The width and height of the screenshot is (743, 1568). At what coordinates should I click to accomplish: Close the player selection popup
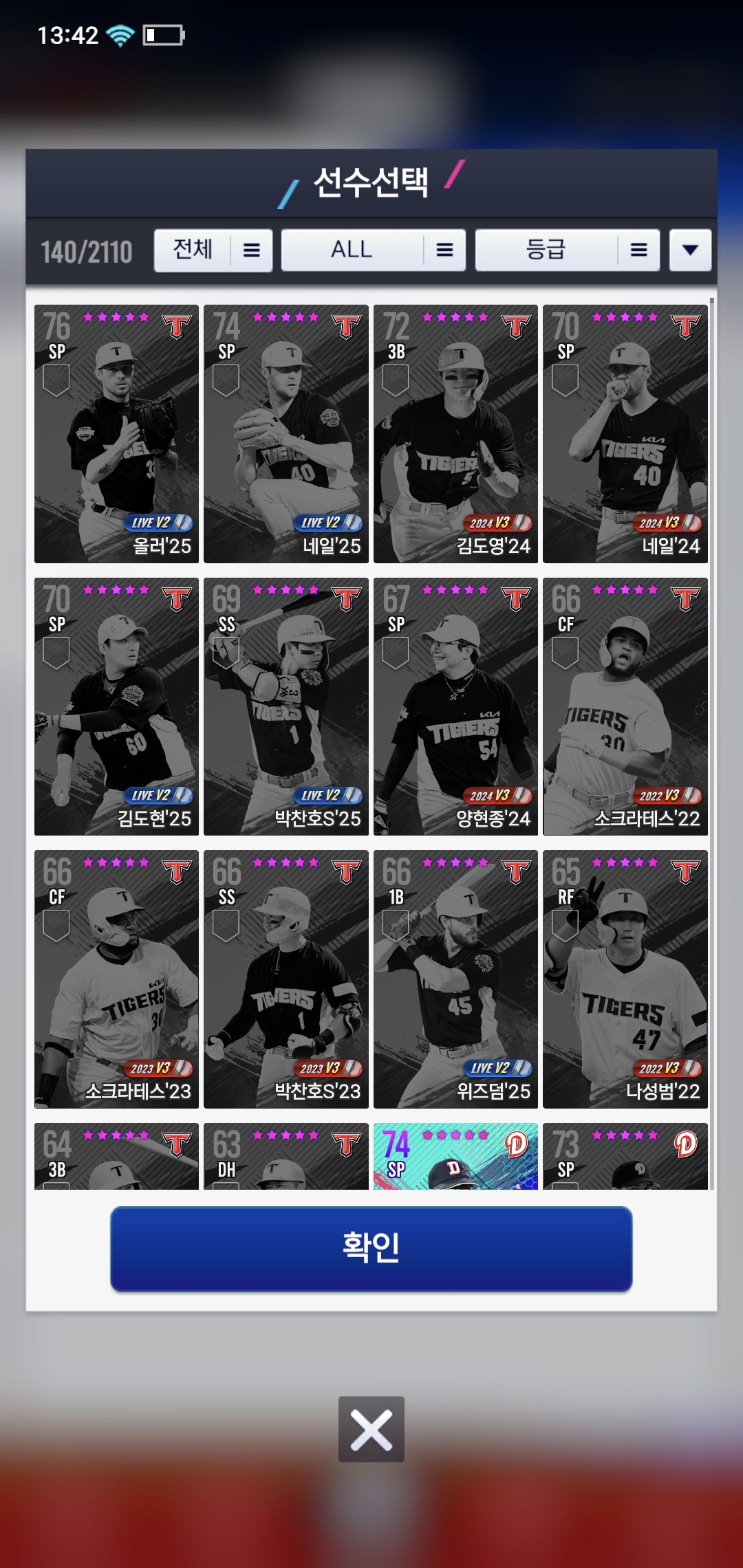371,1428
